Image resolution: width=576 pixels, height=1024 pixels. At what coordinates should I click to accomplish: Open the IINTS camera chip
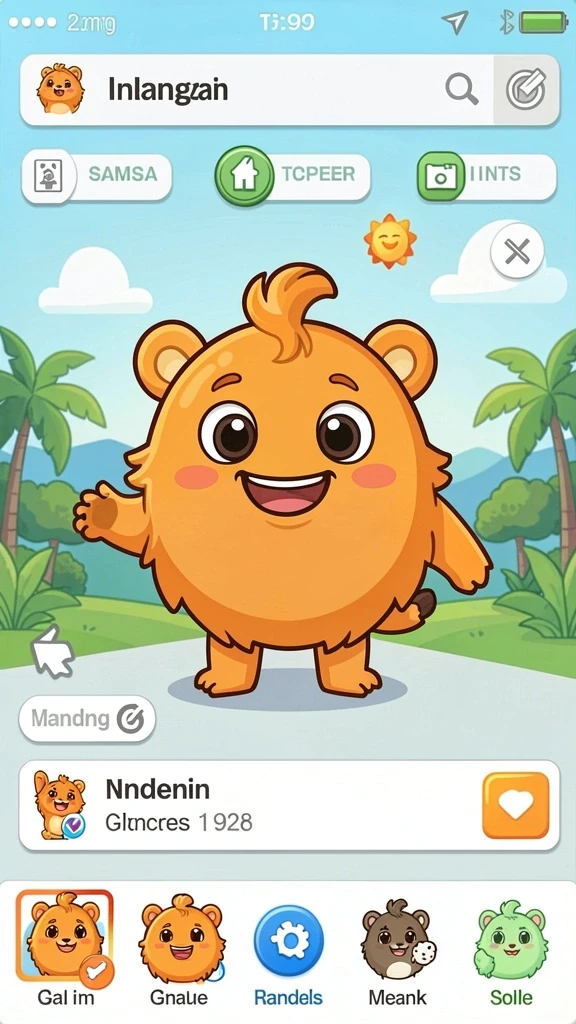pos(487,174)
